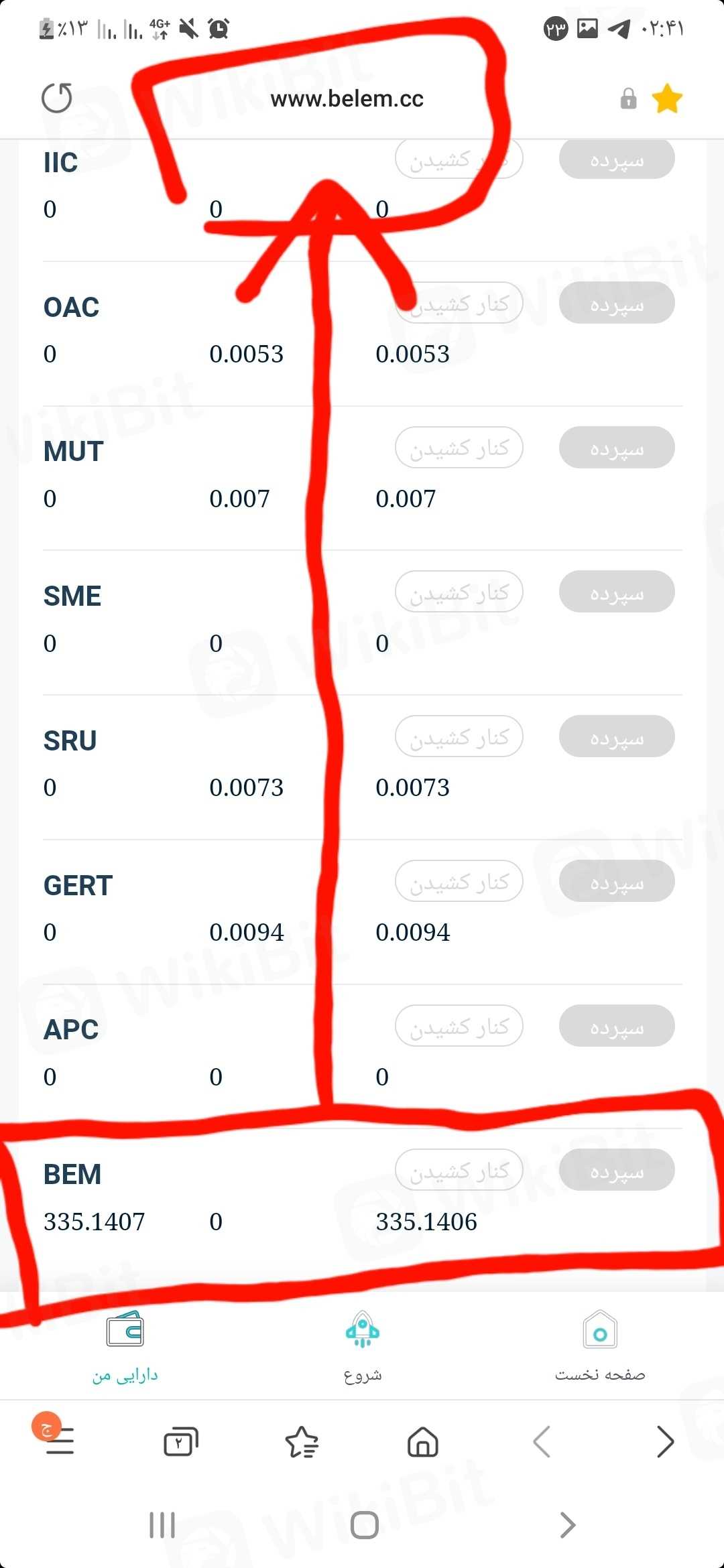Open the browser hamburger menu
Viewport: 724px width, 1568px height.
point(59,1441)
